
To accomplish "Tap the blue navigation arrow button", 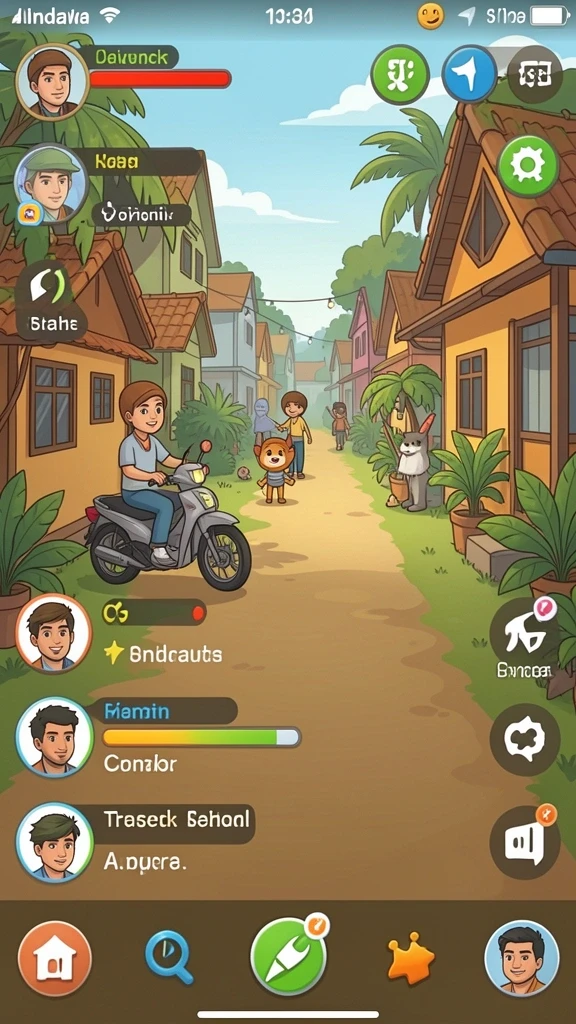I will coord(469,74).
